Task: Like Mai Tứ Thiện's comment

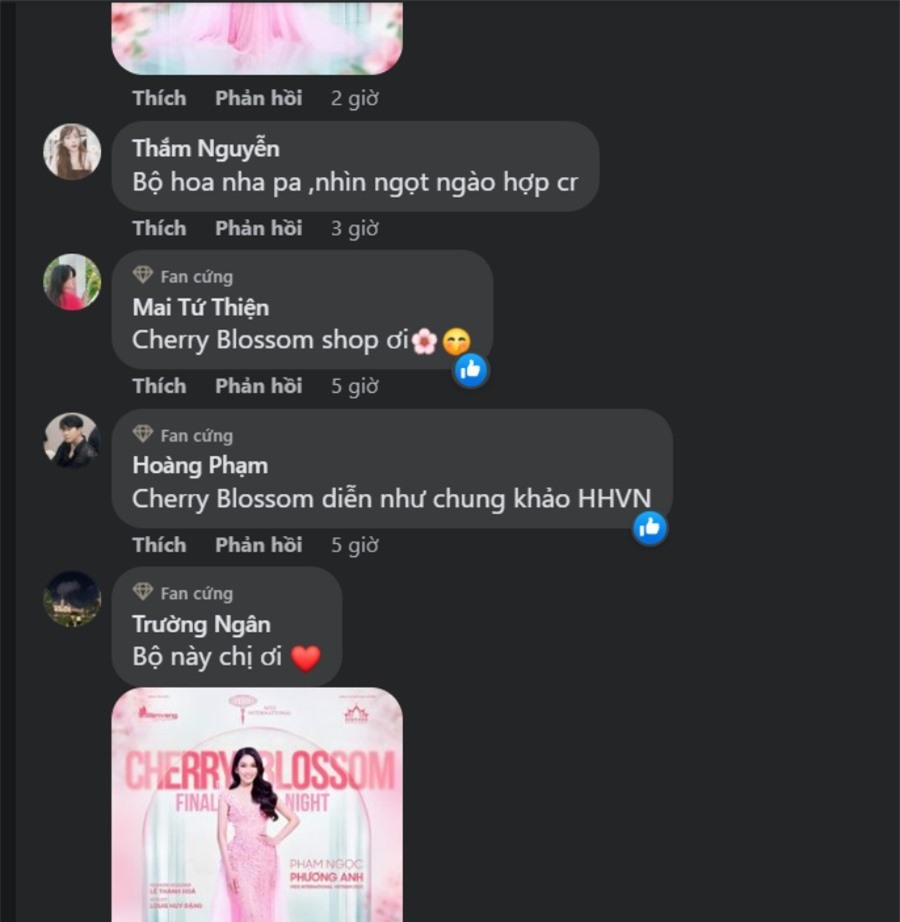Action: [x=159, y=386]
